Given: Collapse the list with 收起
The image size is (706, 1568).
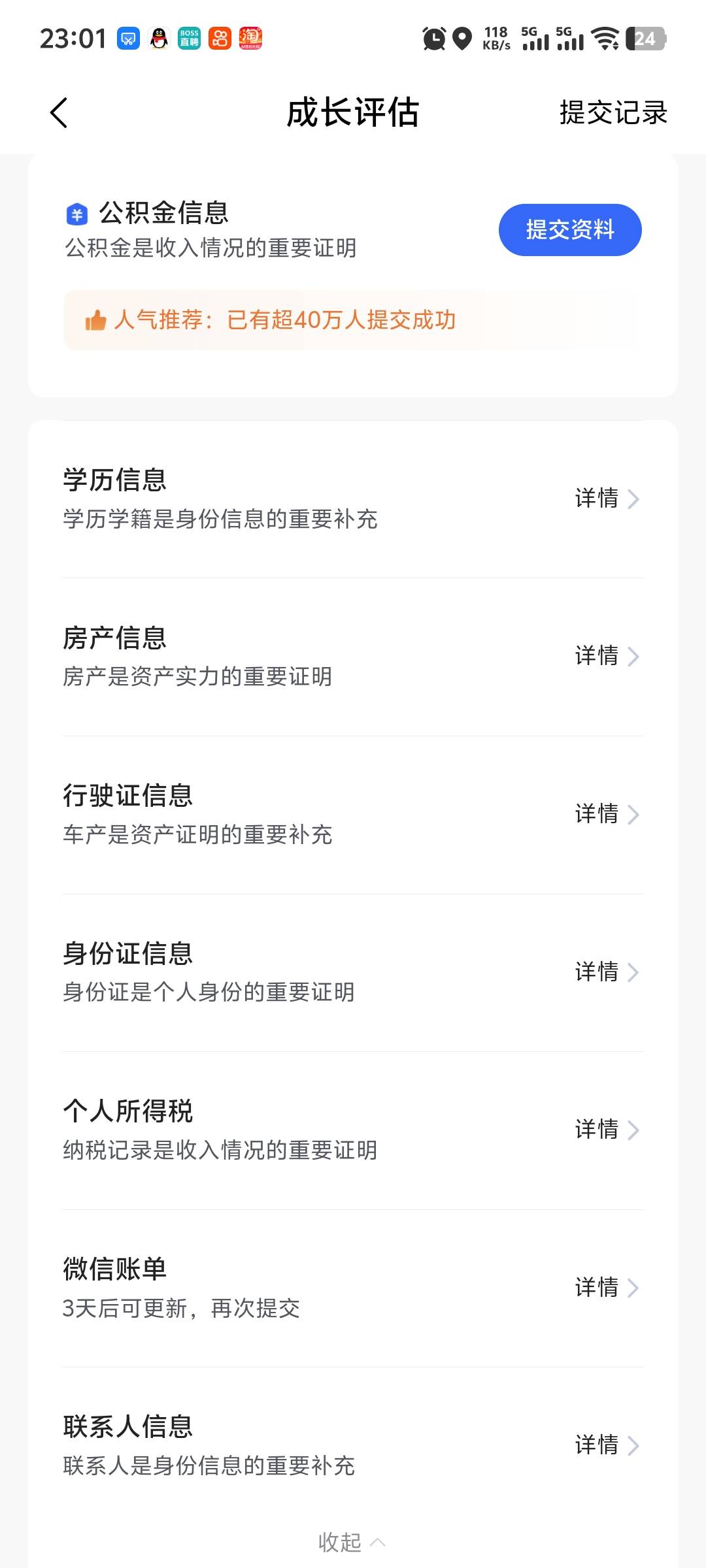Looking at the screenshot, I should 352,1542.
